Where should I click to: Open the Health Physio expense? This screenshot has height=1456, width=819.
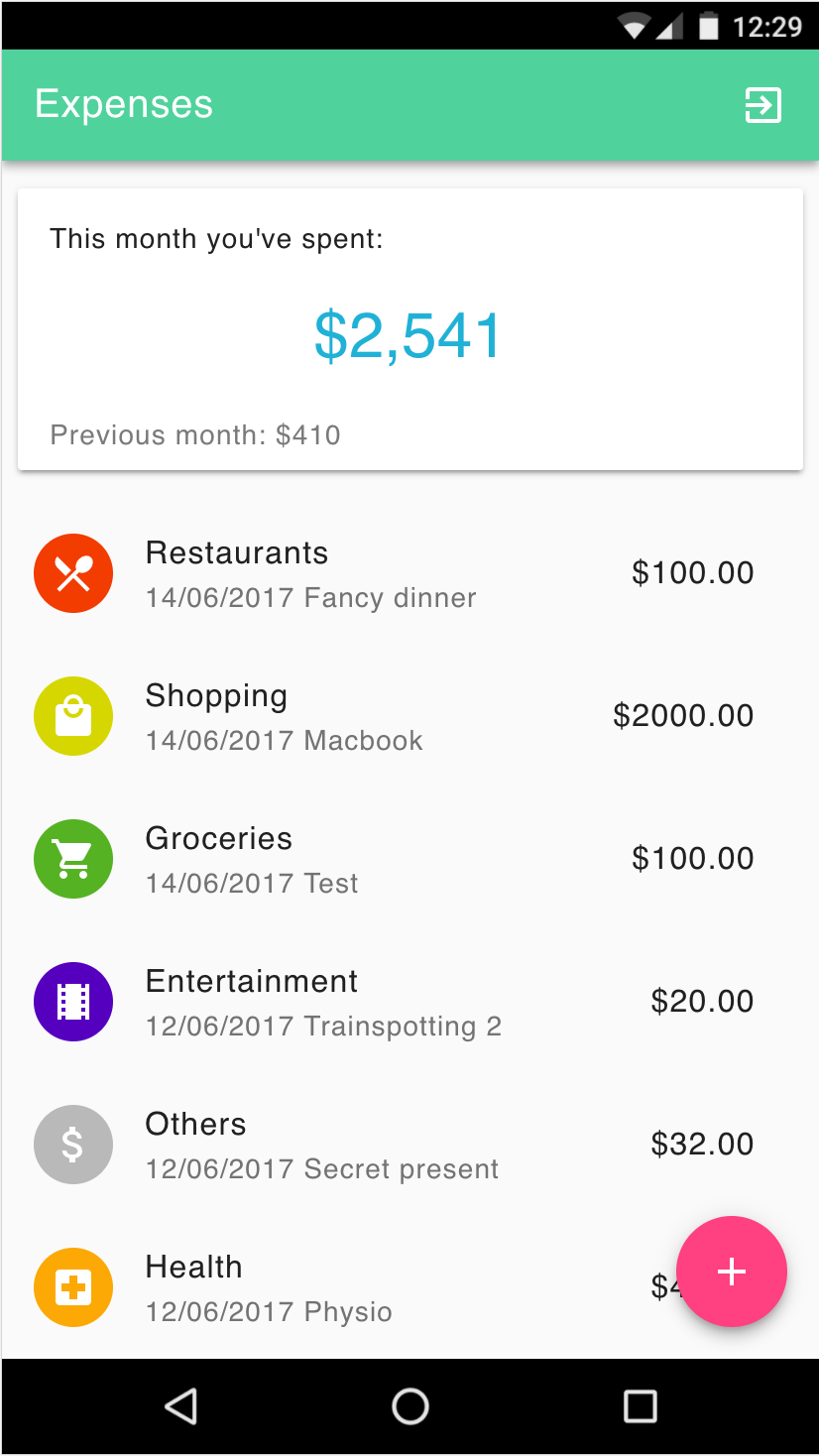347,1287
